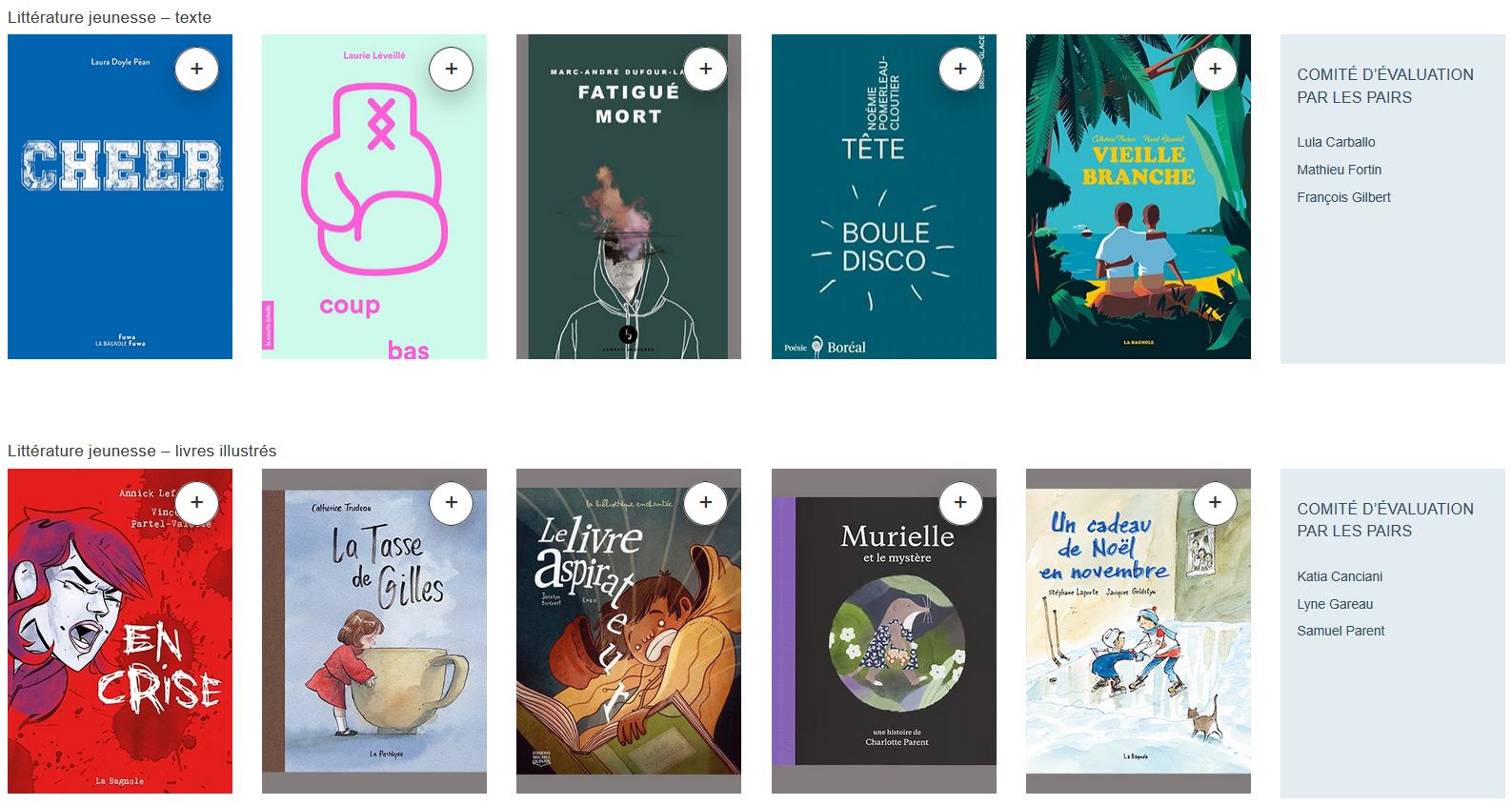This screenshot has width=1512, height=805.
Task: Expand Un cadeau de Noël en novembre details
Action: 1215,503
